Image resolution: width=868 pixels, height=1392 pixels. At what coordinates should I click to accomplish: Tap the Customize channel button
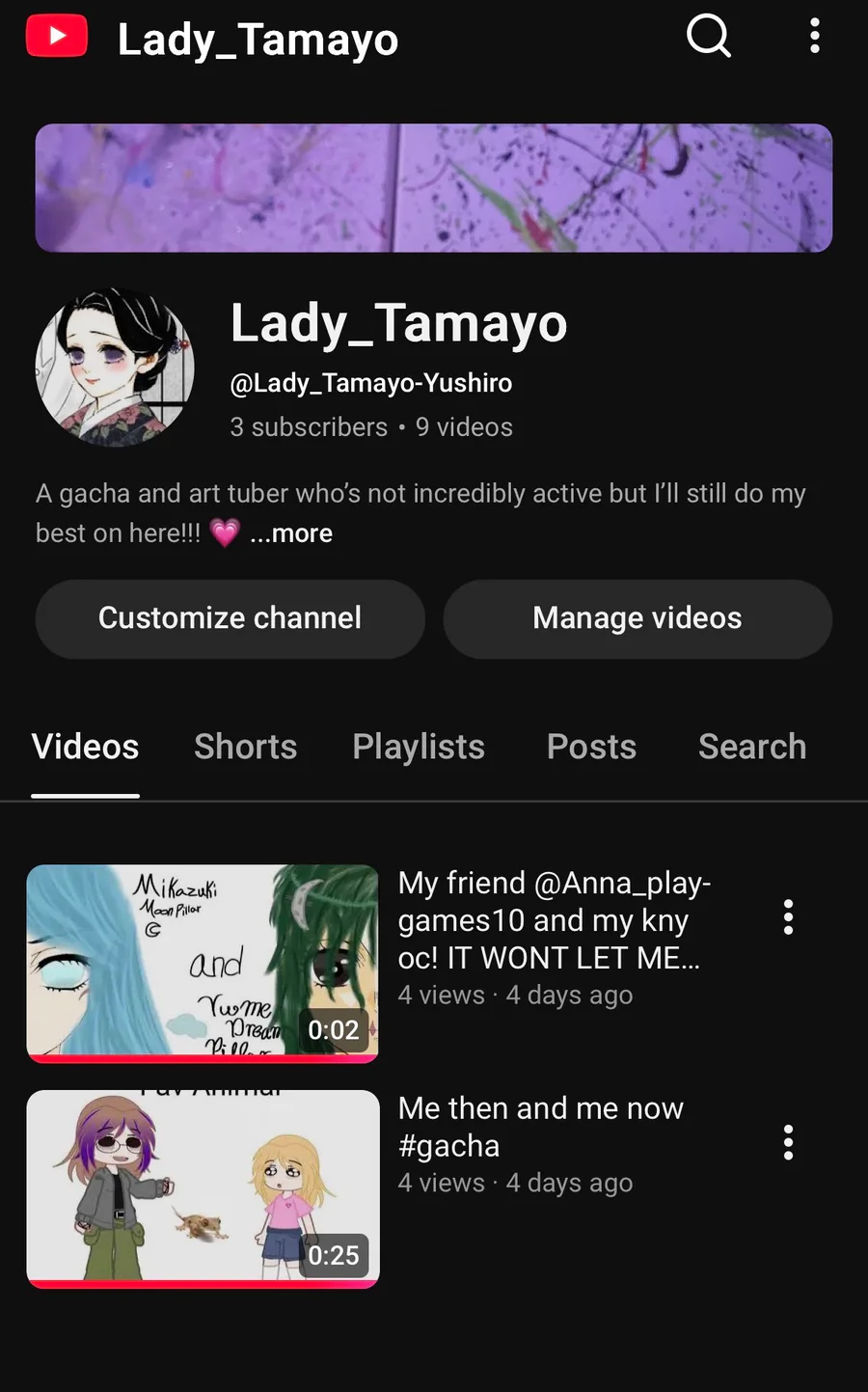pyautogui.click(x=230, y=618)
